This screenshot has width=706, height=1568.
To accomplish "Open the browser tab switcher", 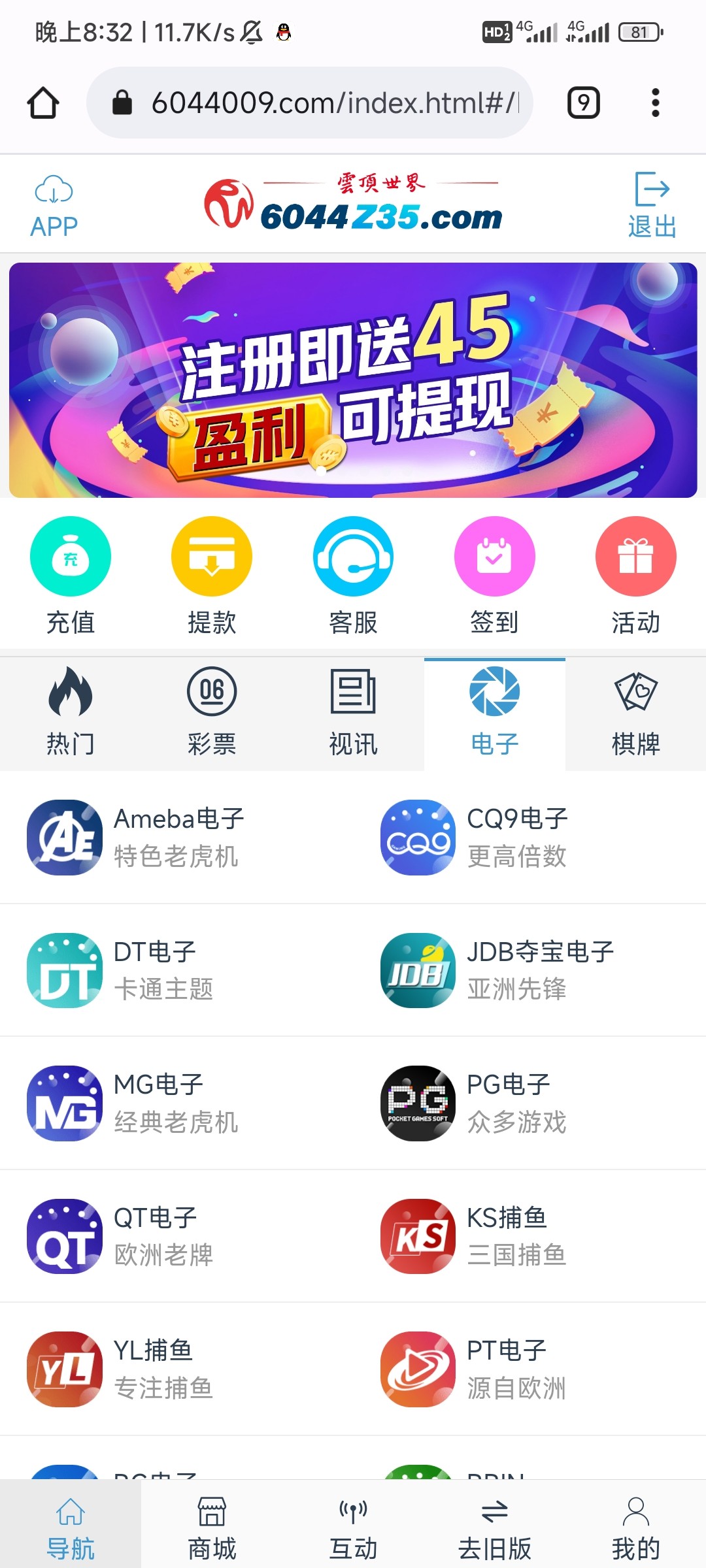I will coord(583,103).
